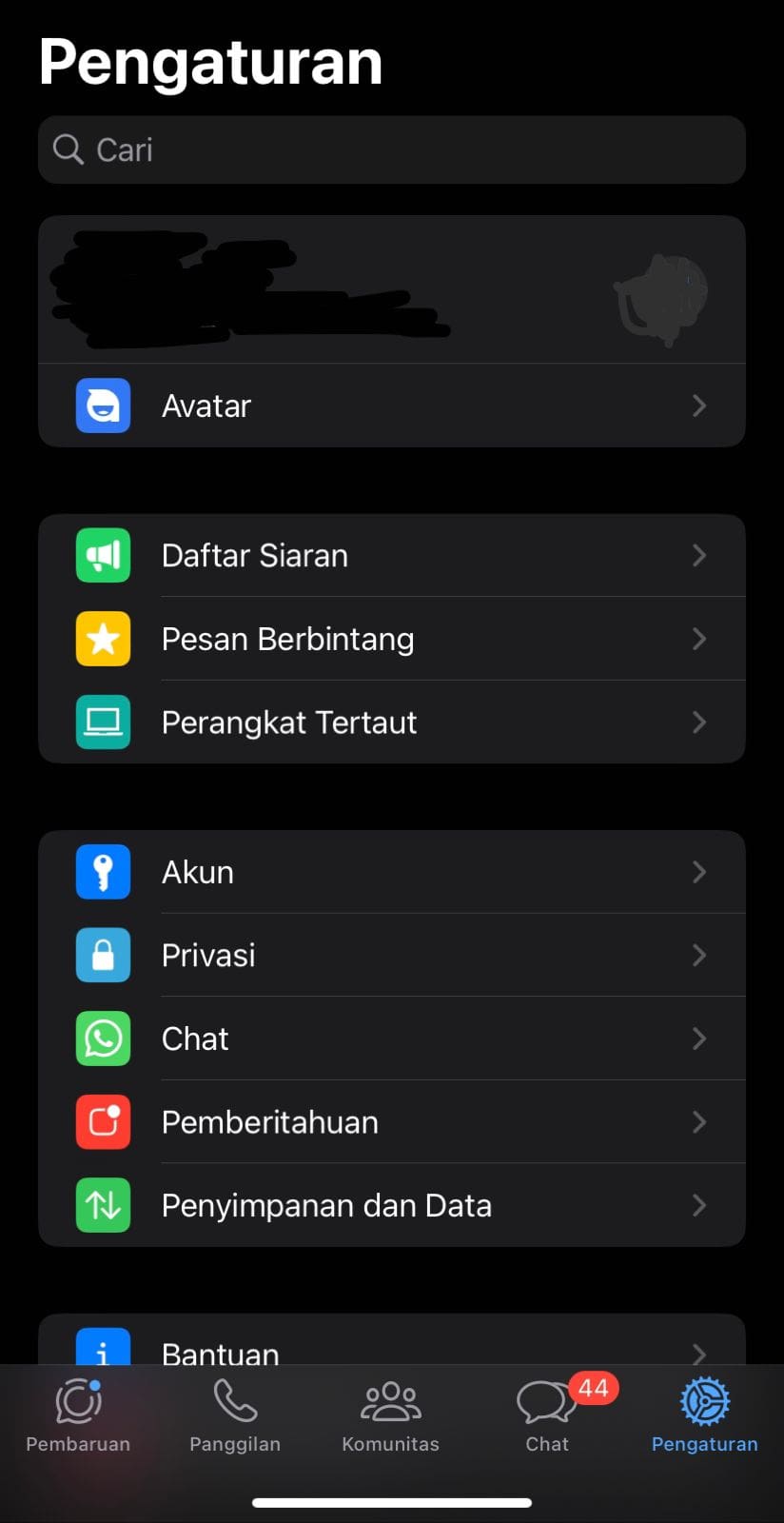This screenshot has height=1523, width=784.
Task: Open Privasi settings
Action: (x=391, y=955)
